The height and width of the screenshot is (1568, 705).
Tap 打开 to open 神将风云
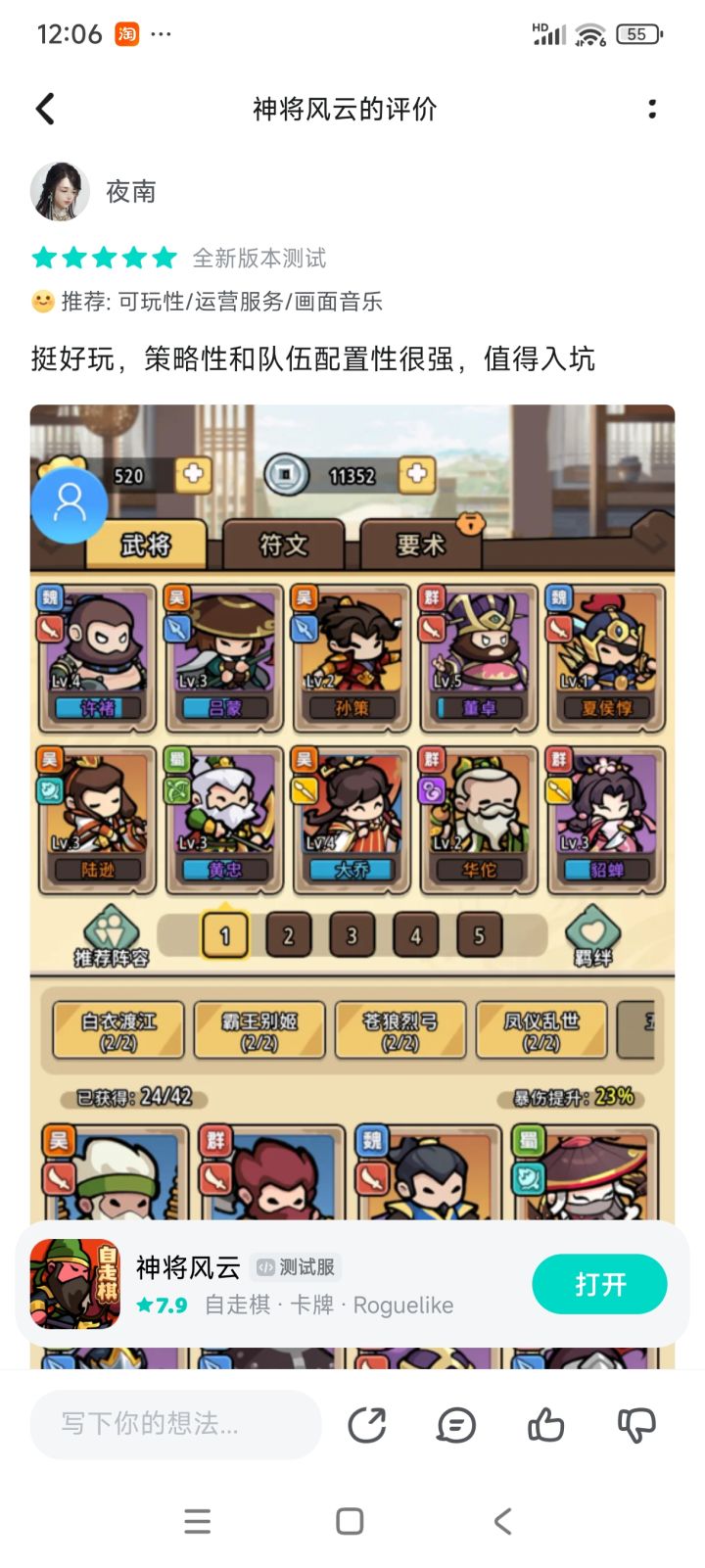point(600,1284)
